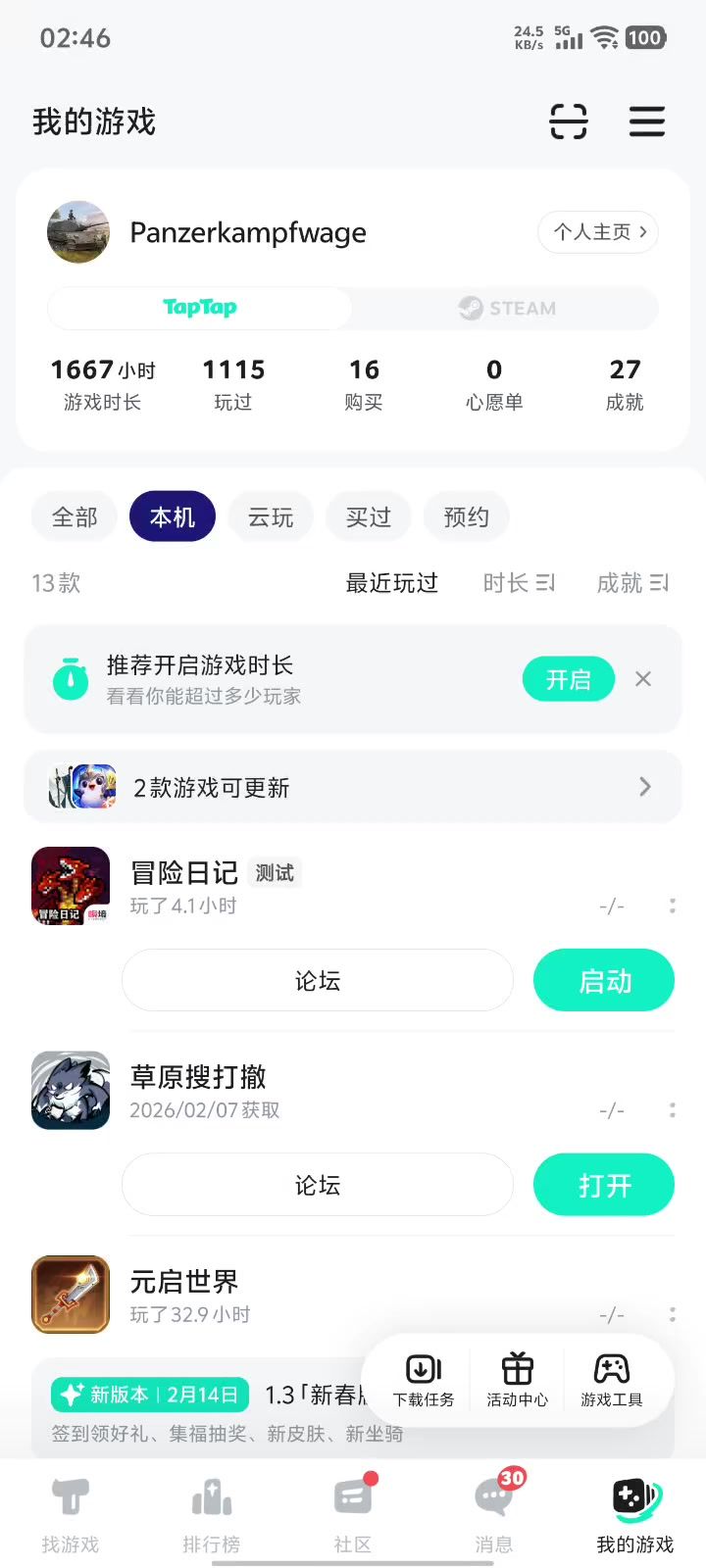This screenshot has width=706, height=1568.
Task: Open the scan icon in the header
Action: tap(568, 122)
